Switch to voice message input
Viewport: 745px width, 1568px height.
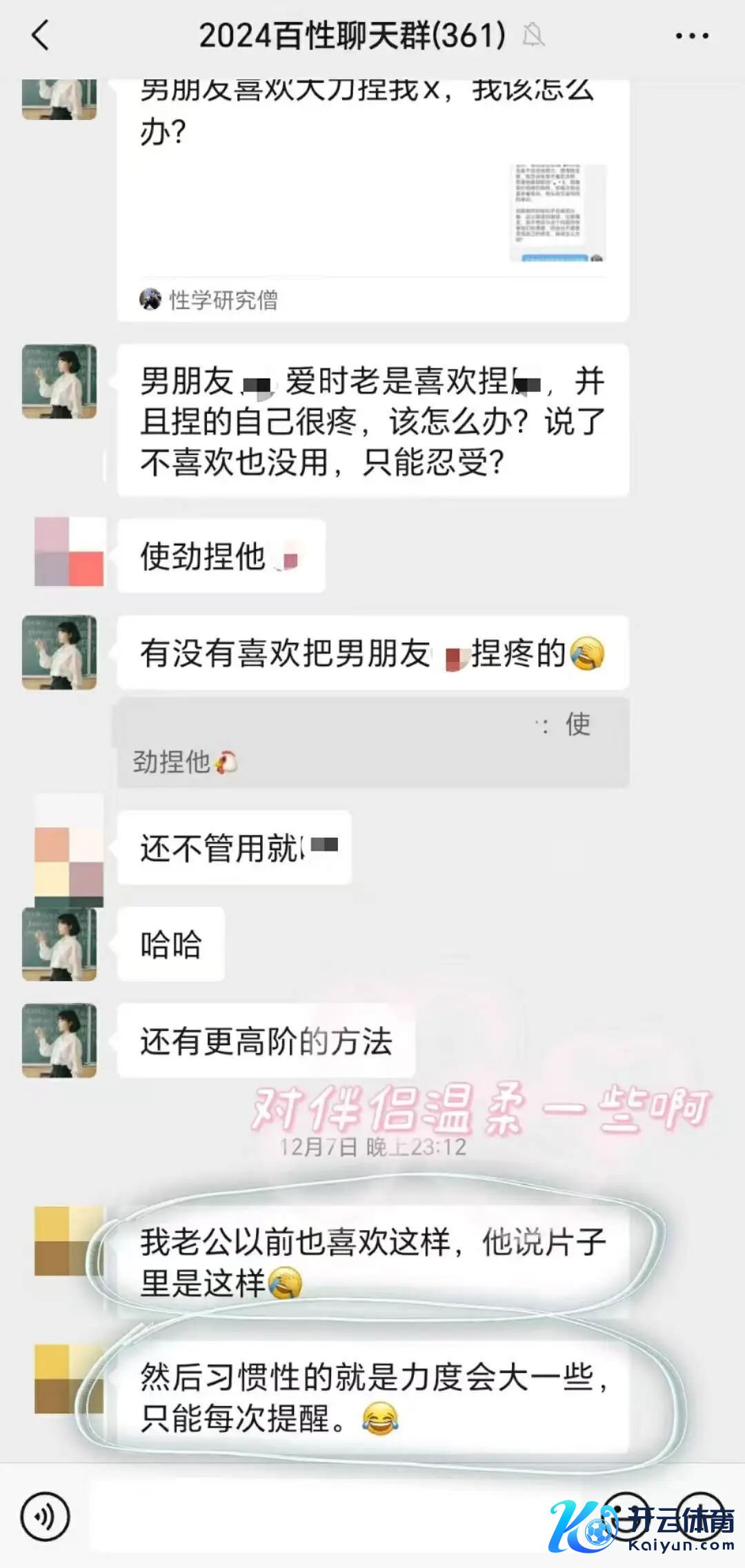coord(46,1517)
